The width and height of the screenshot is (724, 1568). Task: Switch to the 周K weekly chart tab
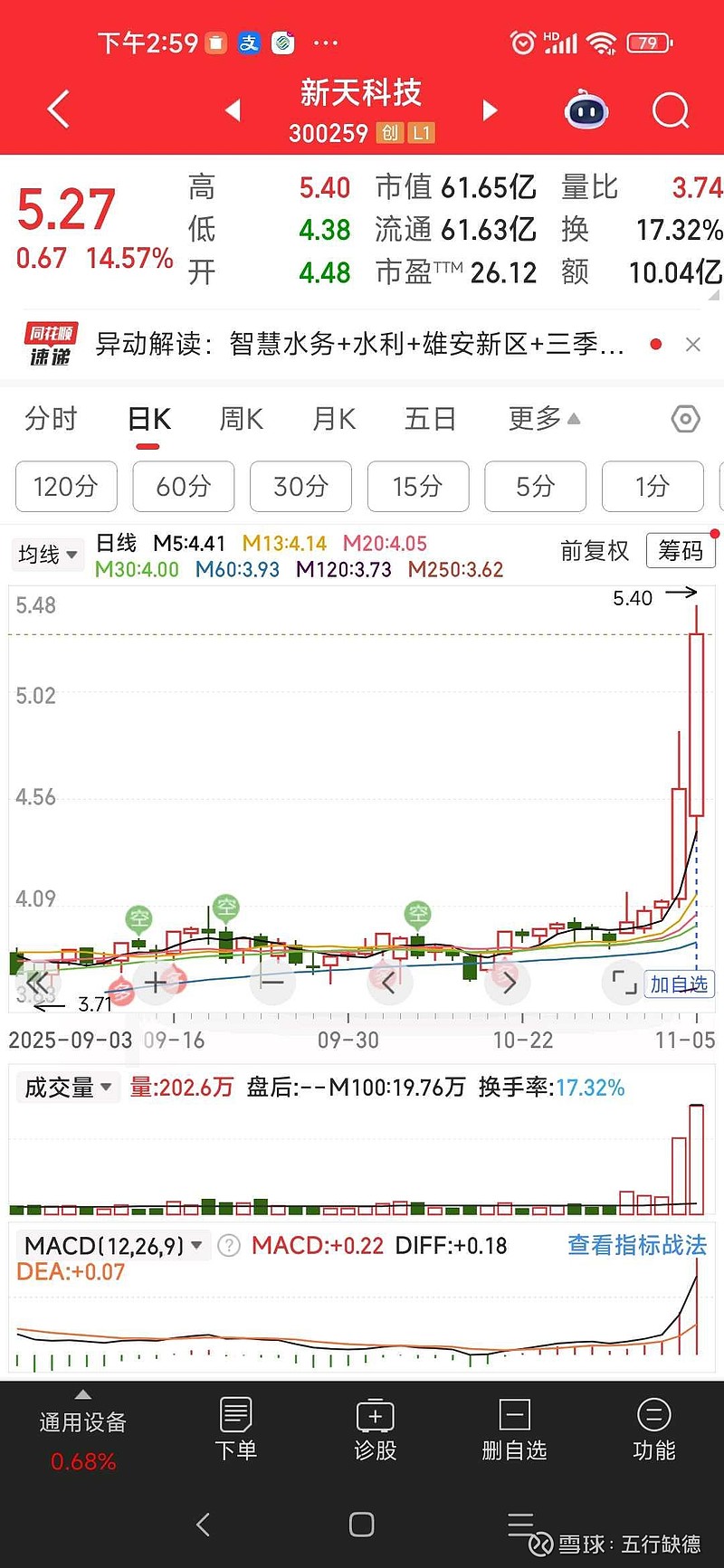pyautogui.click(x=240, y=419)
